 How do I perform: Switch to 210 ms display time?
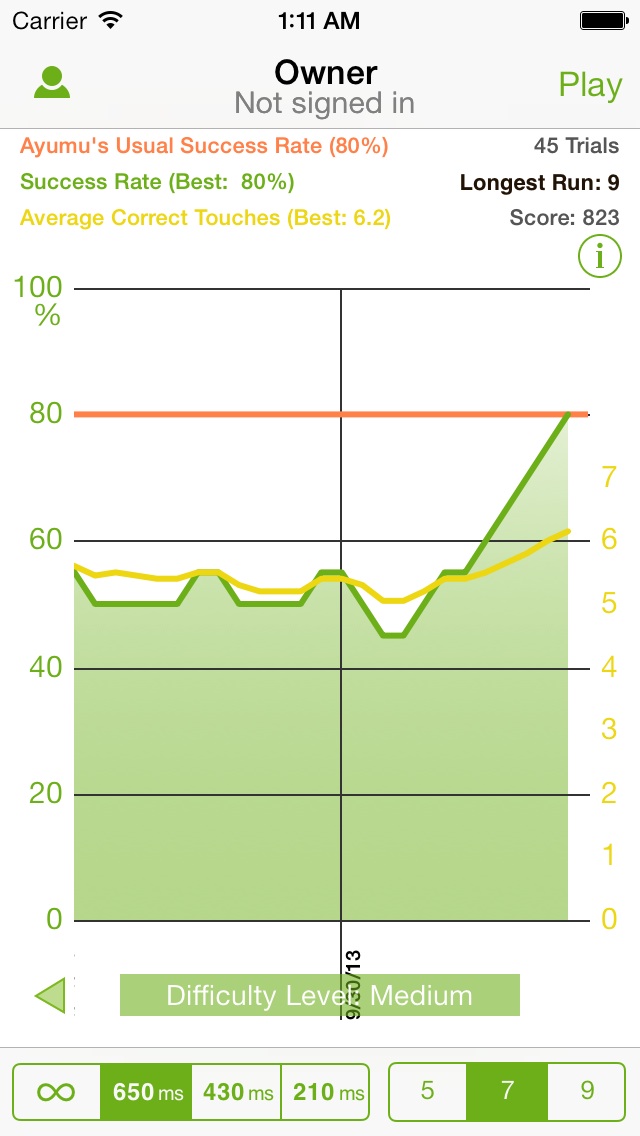coord(326,1092)
